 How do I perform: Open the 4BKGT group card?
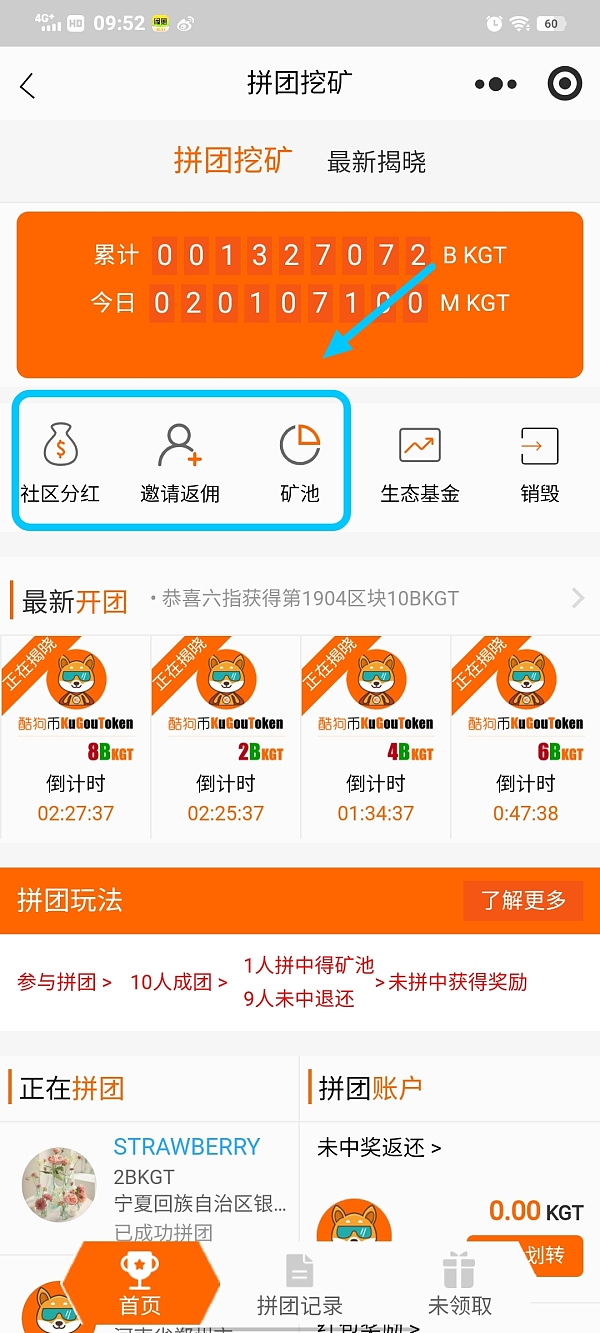pyautogui.click(x=376, y=735)
